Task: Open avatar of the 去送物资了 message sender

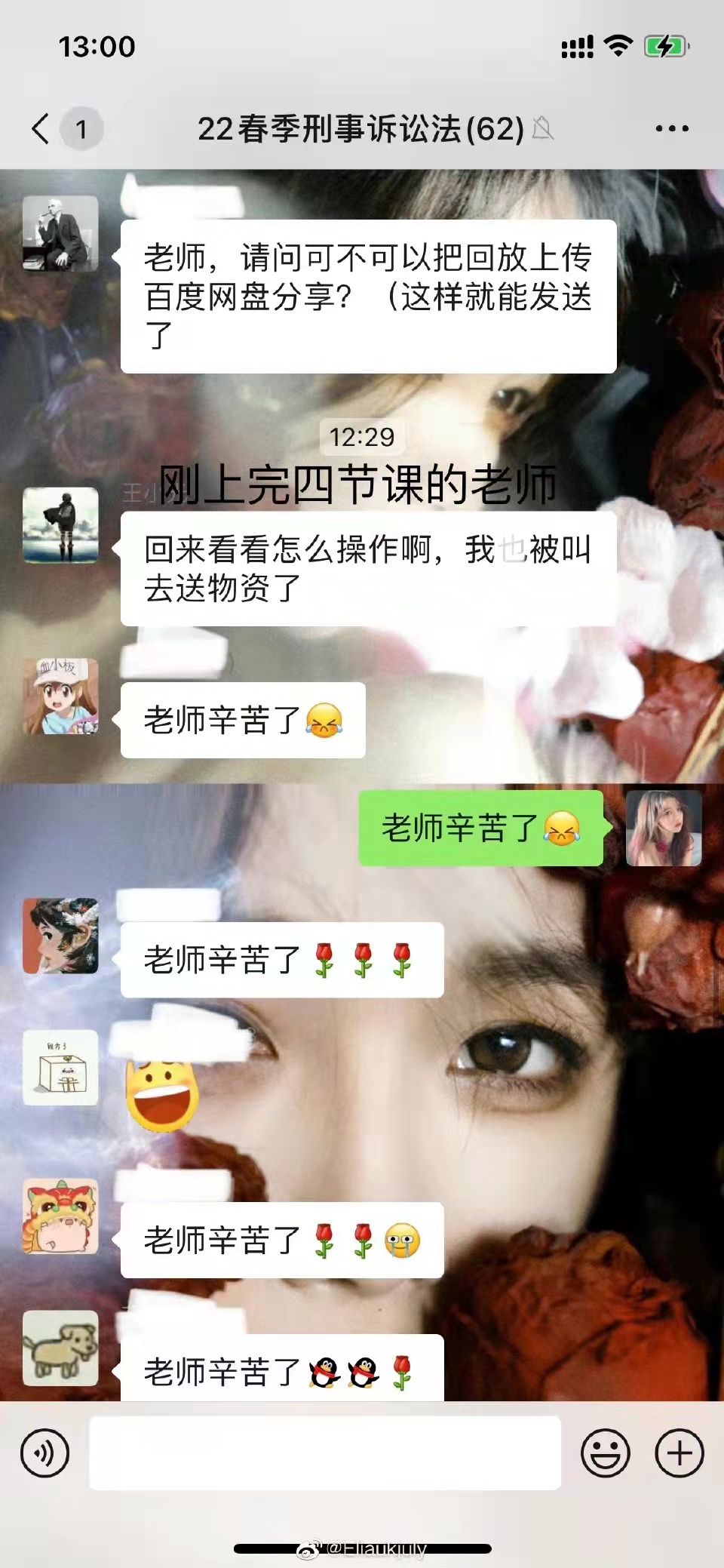Action: click(60, 525)
